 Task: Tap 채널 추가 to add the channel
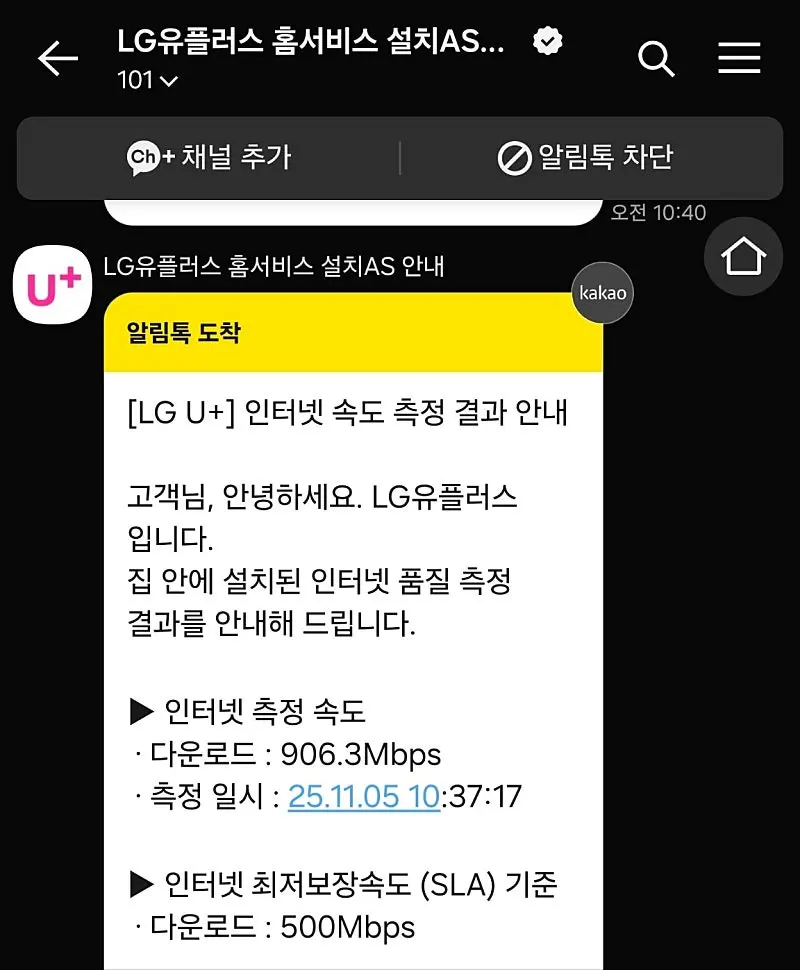(x=209, y=158)
